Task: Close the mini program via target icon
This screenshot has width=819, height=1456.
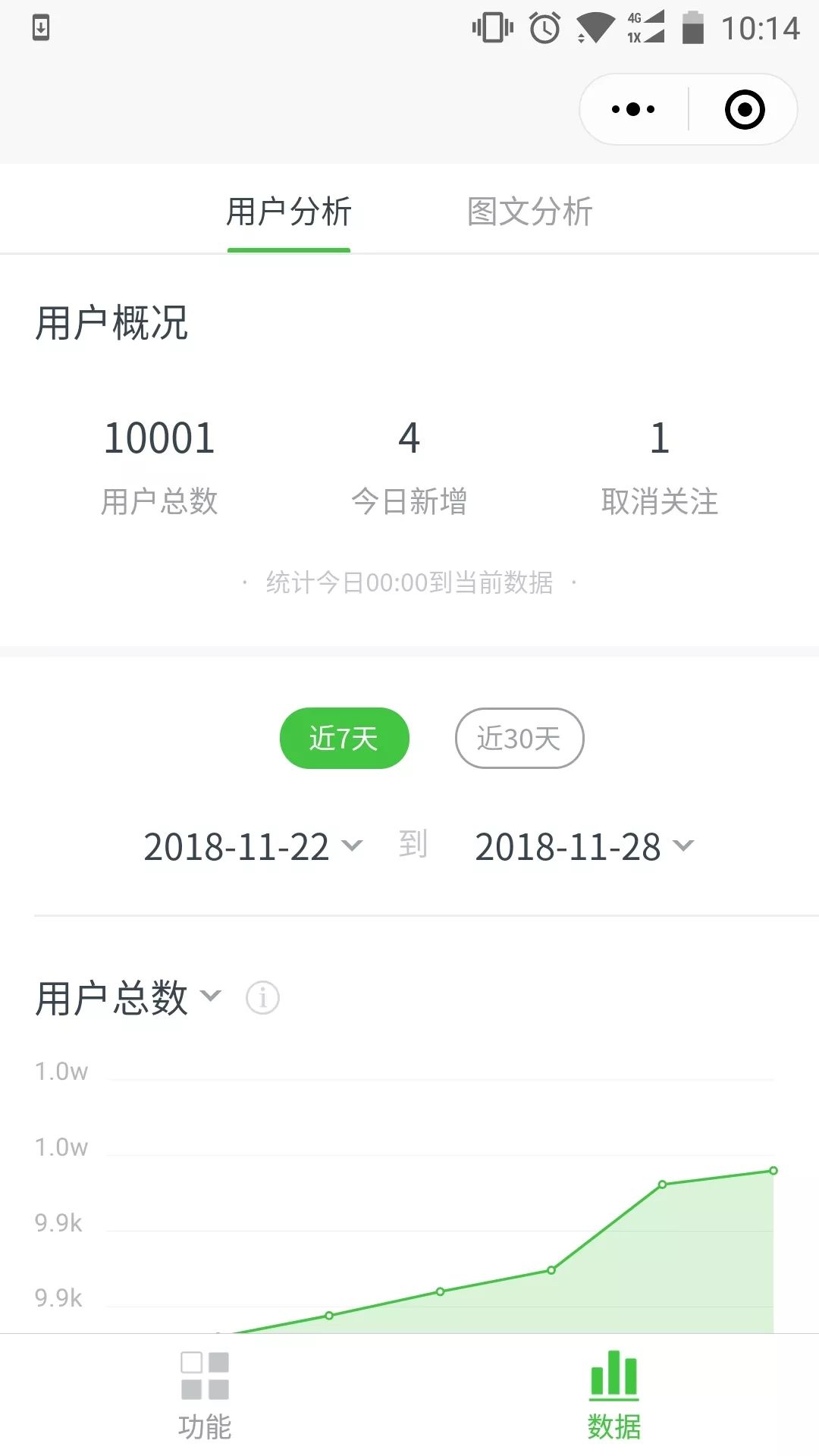Action: pos(745,109)
